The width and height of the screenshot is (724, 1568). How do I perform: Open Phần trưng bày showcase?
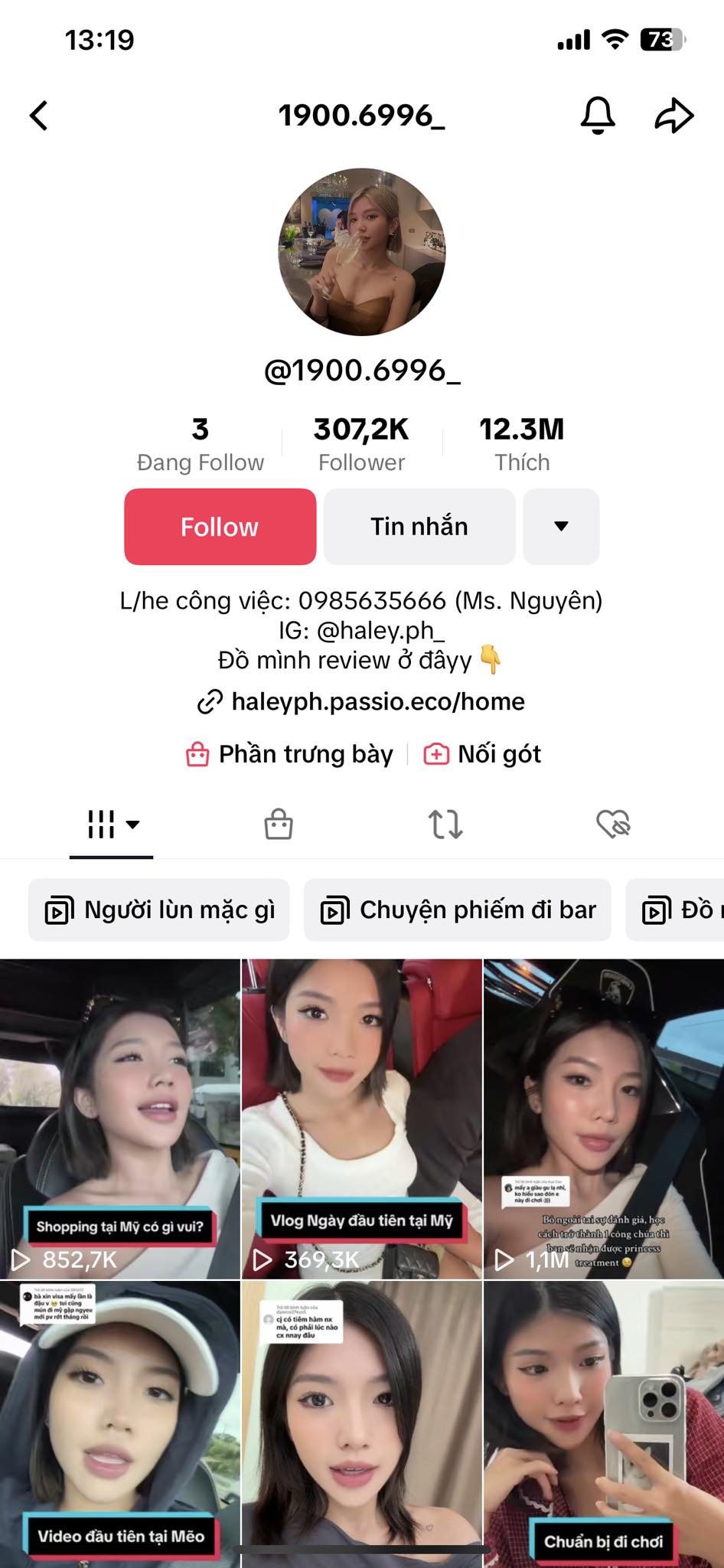[289, 754]
